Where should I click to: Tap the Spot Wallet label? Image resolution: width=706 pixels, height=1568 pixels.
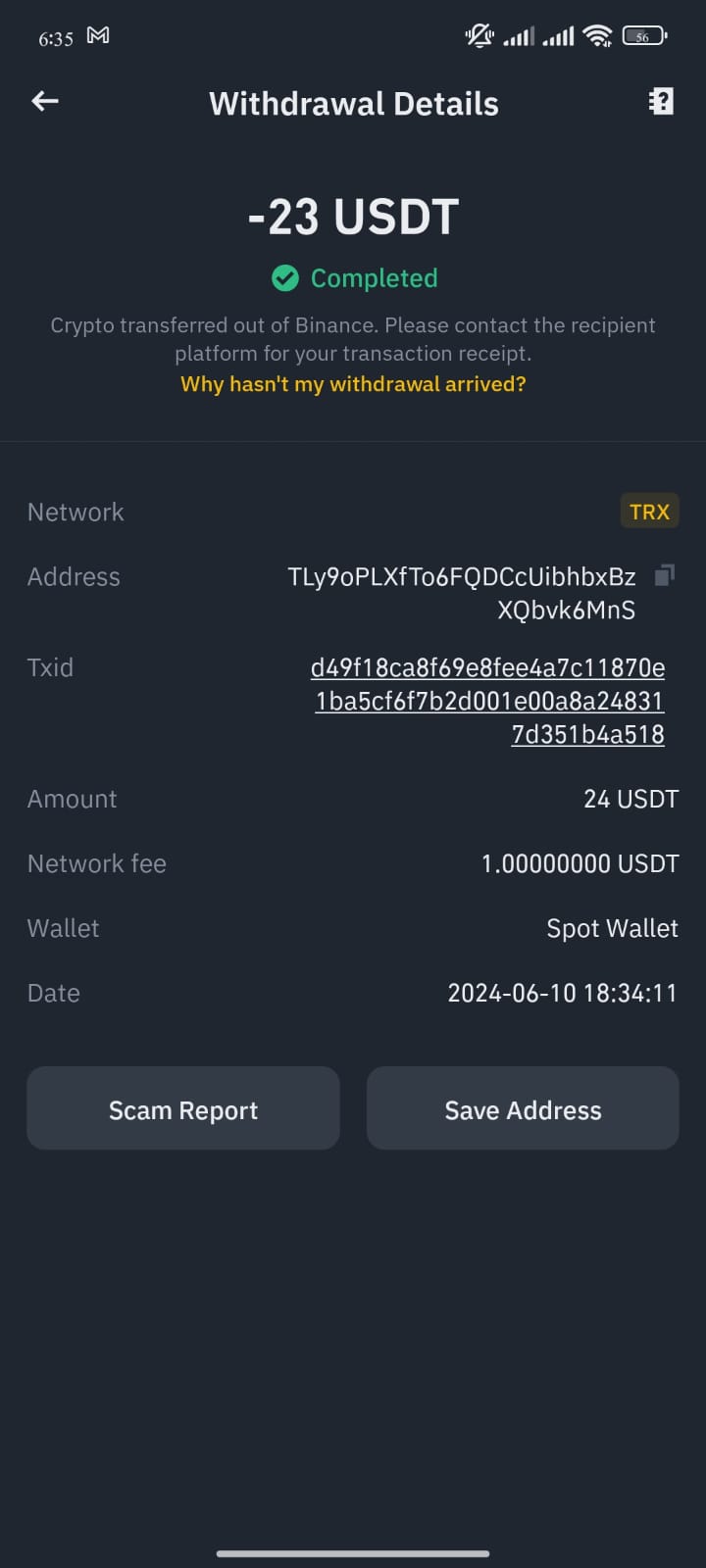point(612,928)
